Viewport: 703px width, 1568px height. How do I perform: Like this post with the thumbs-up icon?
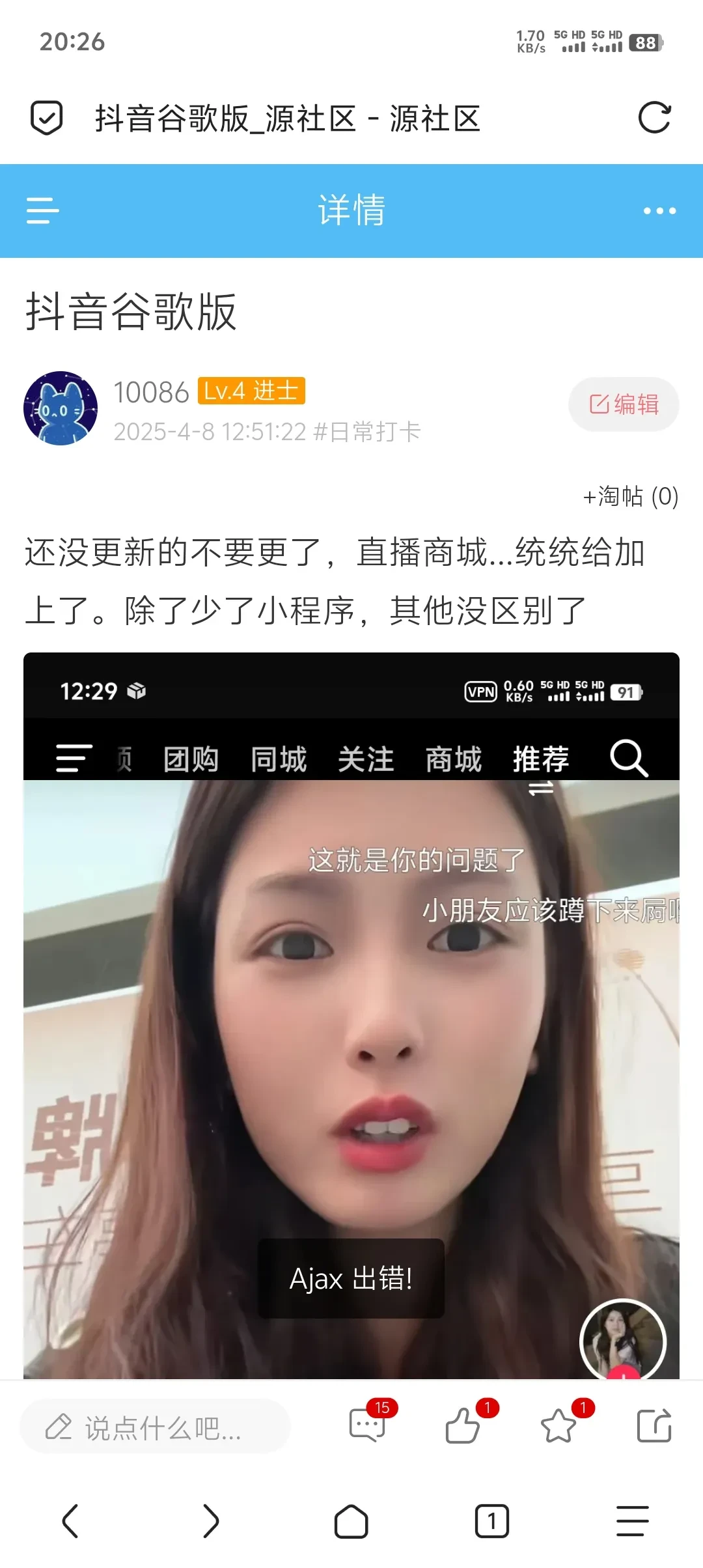click(x=463, y=1425)
